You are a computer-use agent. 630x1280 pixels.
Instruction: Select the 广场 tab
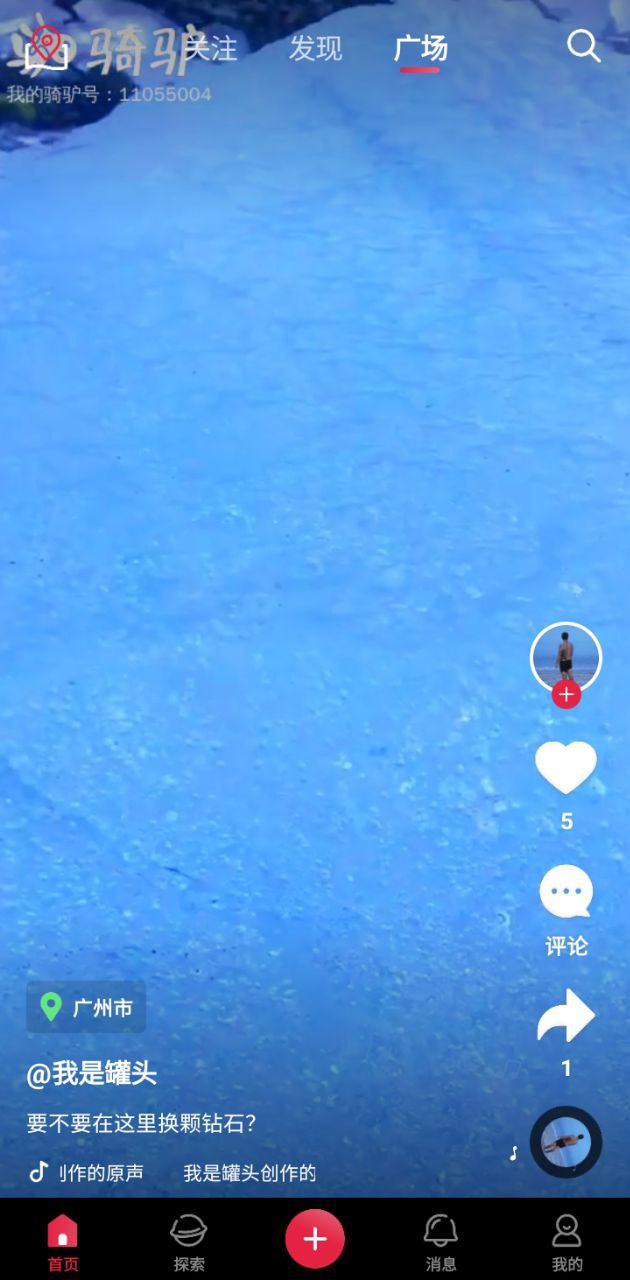point(420,48)
